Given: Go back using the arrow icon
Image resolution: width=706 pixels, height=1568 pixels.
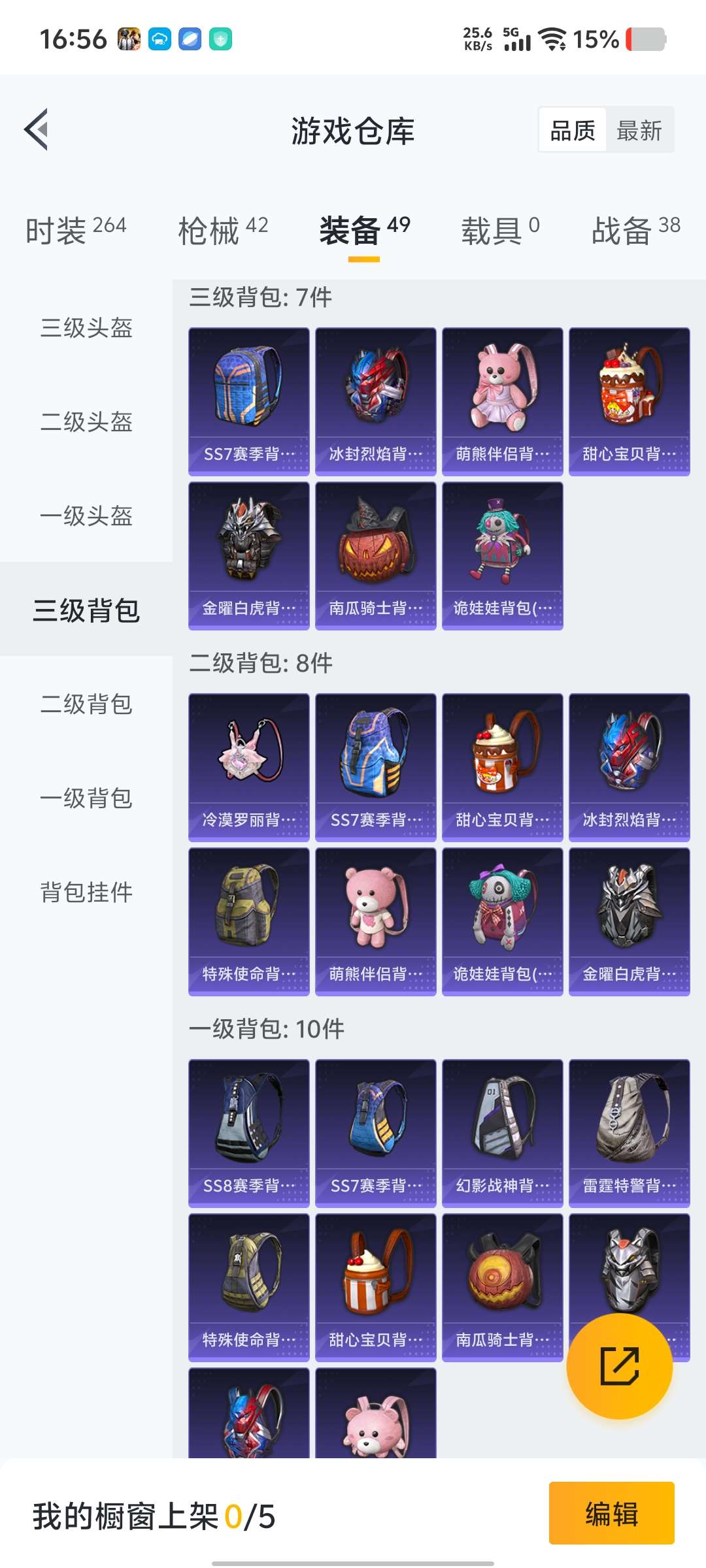Looking at the screenshot, I should pyautogui.click(x=37, y=129).
